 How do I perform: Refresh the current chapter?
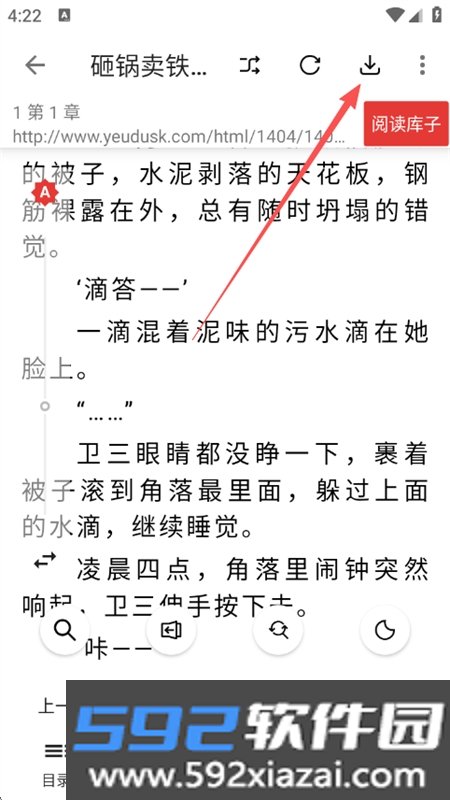click(310, 65)
